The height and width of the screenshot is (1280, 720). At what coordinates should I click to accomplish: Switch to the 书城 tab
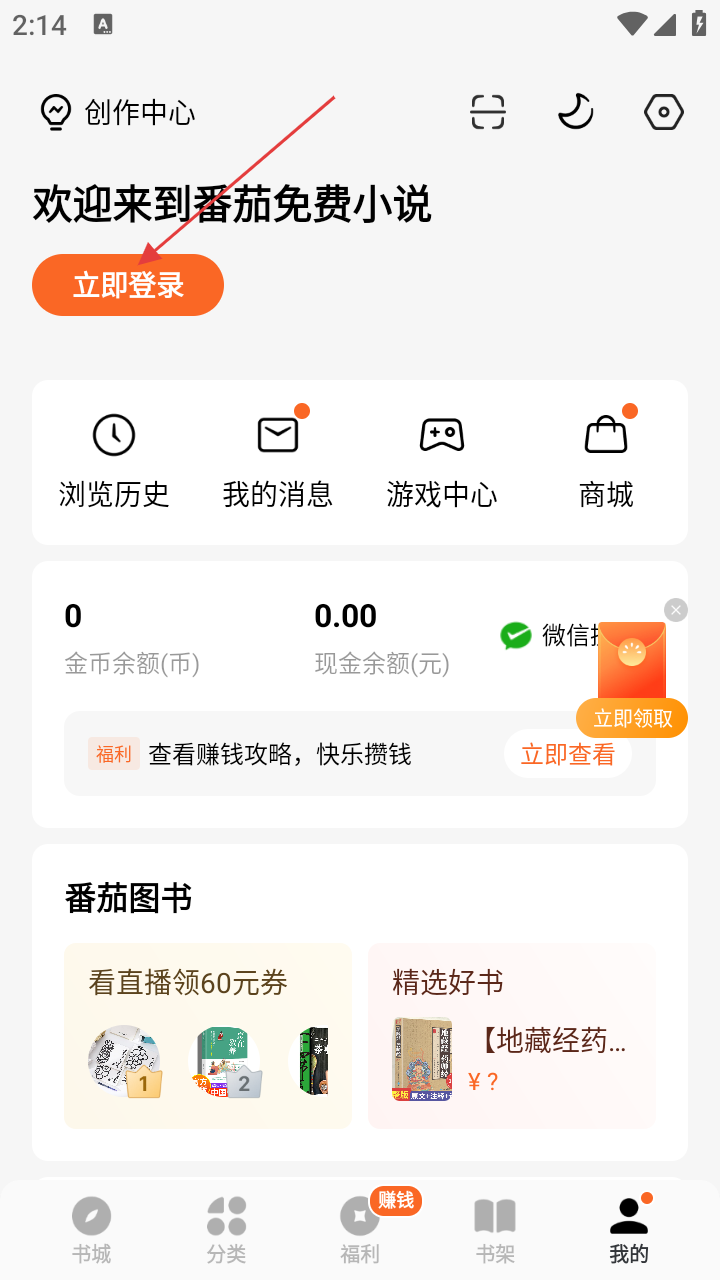[91, 1230]
